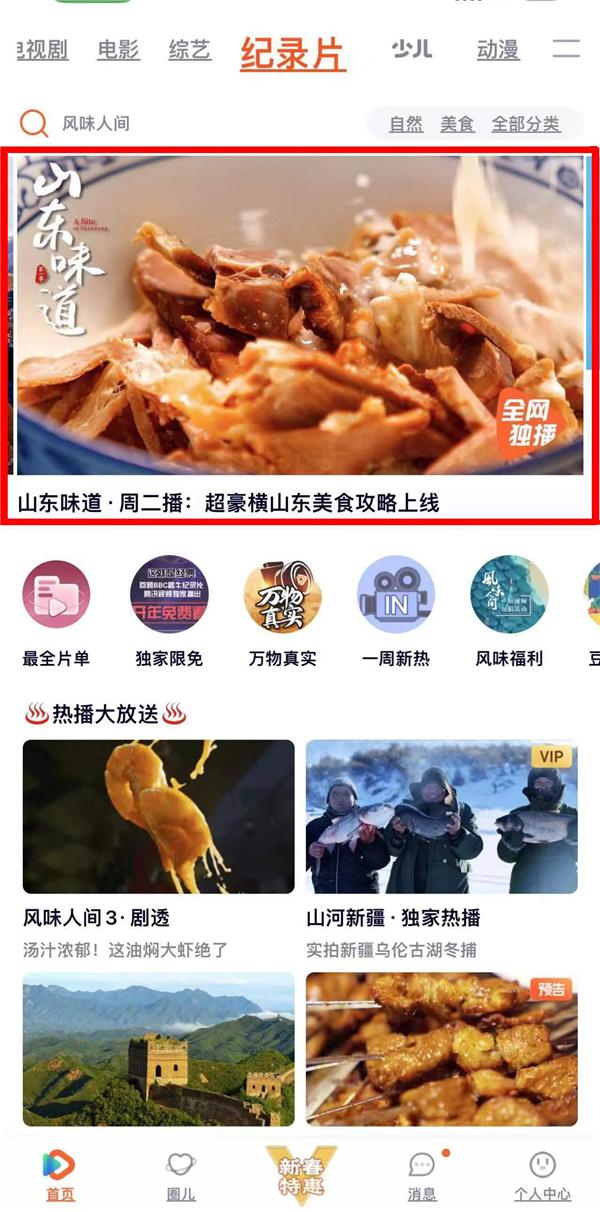The width and height of the screenshot is (600, 1212).
Task: Go to the 动漫 tab
Action: pos(498,50)
